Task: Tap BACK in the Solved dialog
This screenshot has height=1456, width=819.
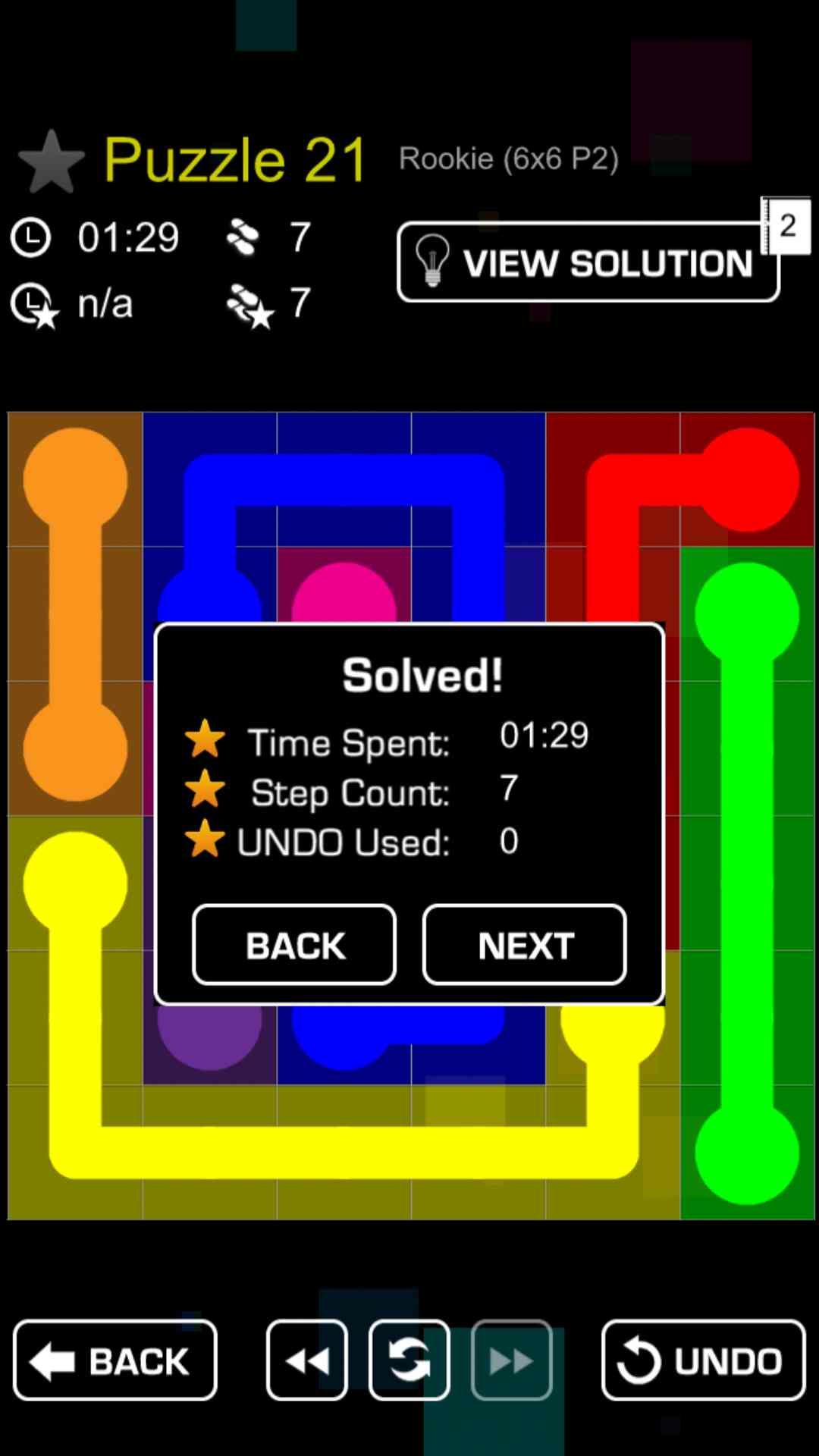Action: (294, 945)
